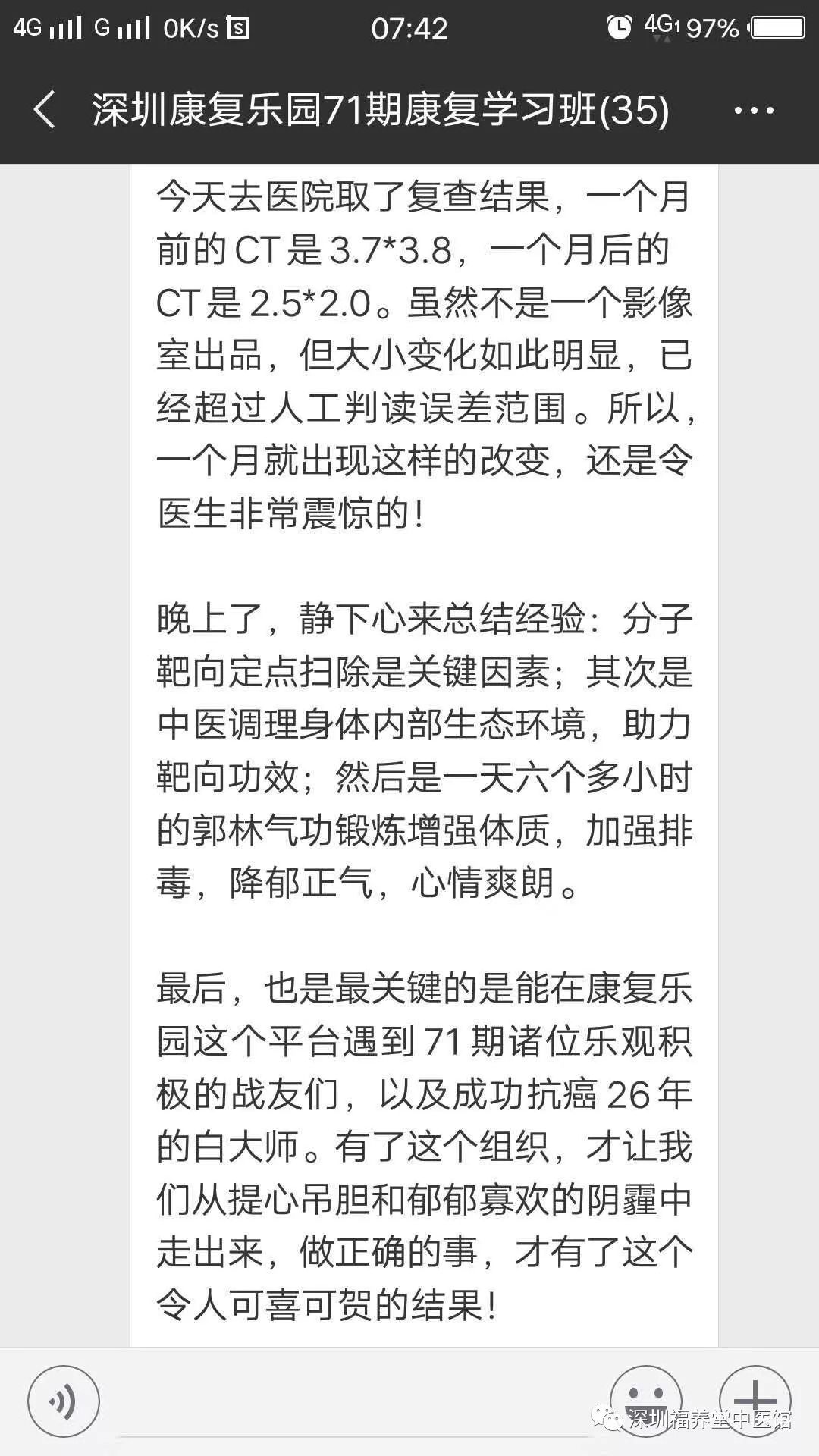Tap the message text field
This screenshot has height=1456, width=819.
click(x=353, y=1403)
